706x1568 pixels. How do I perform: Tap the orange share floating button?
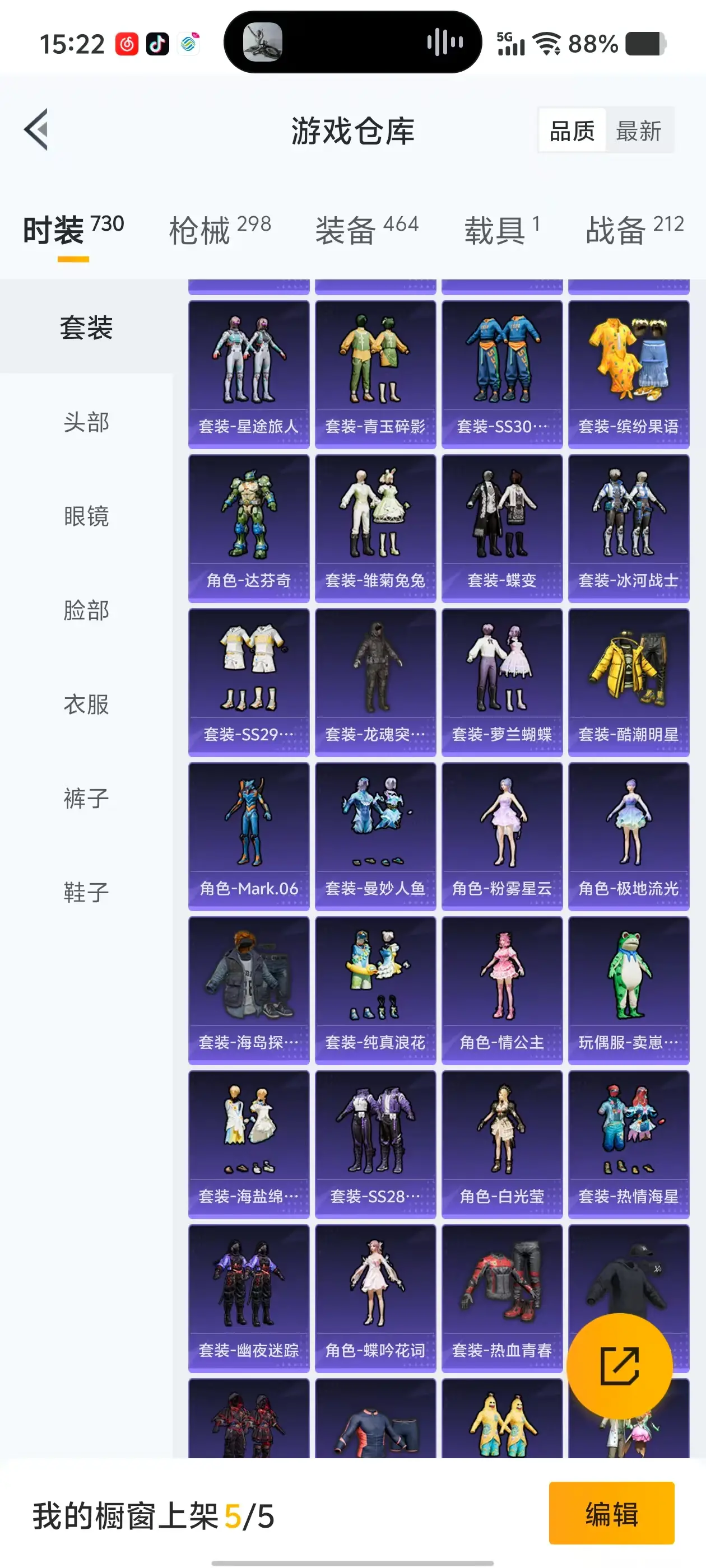[x=619, y=1366]
